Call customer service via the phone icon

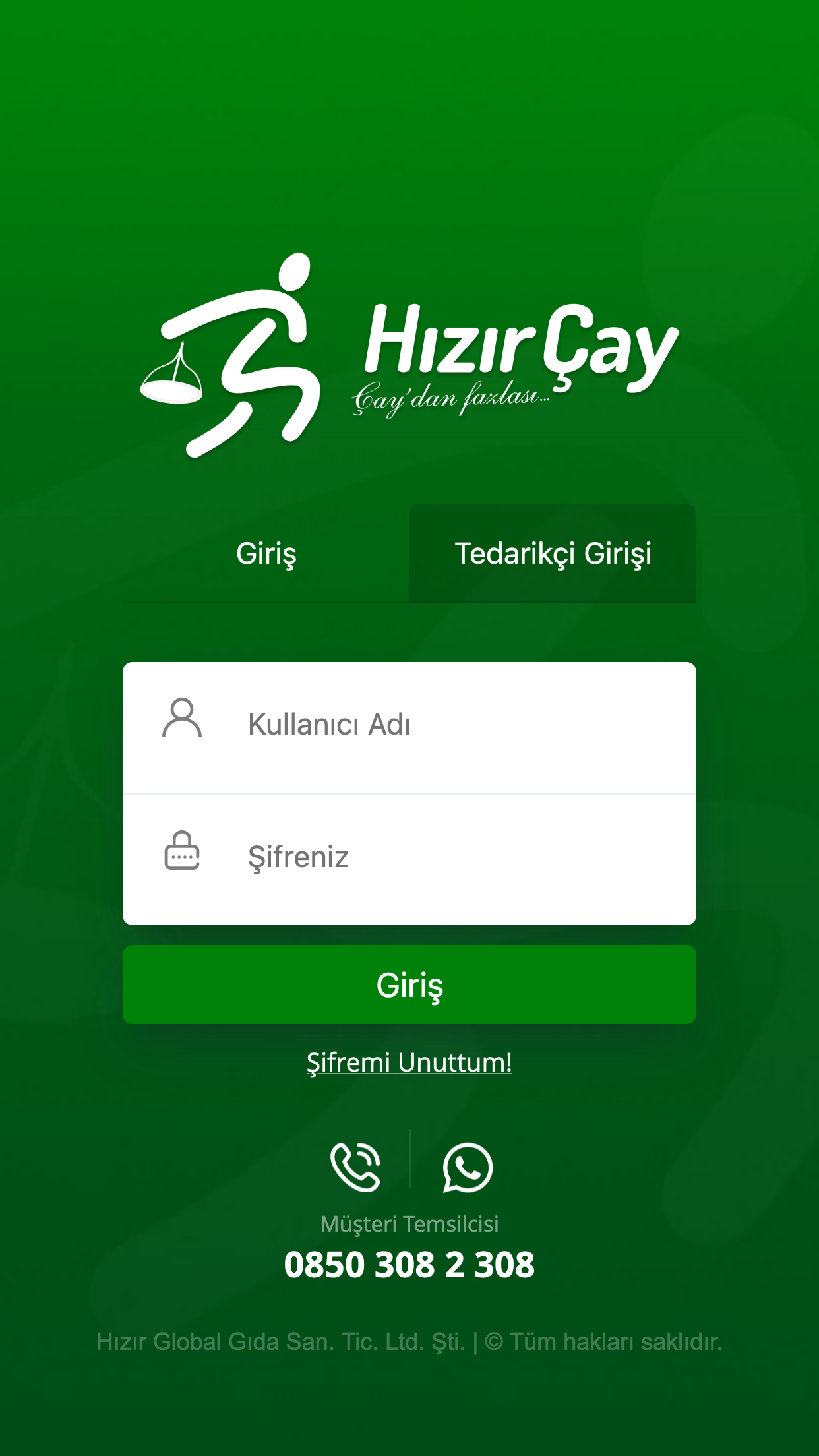355,1167
